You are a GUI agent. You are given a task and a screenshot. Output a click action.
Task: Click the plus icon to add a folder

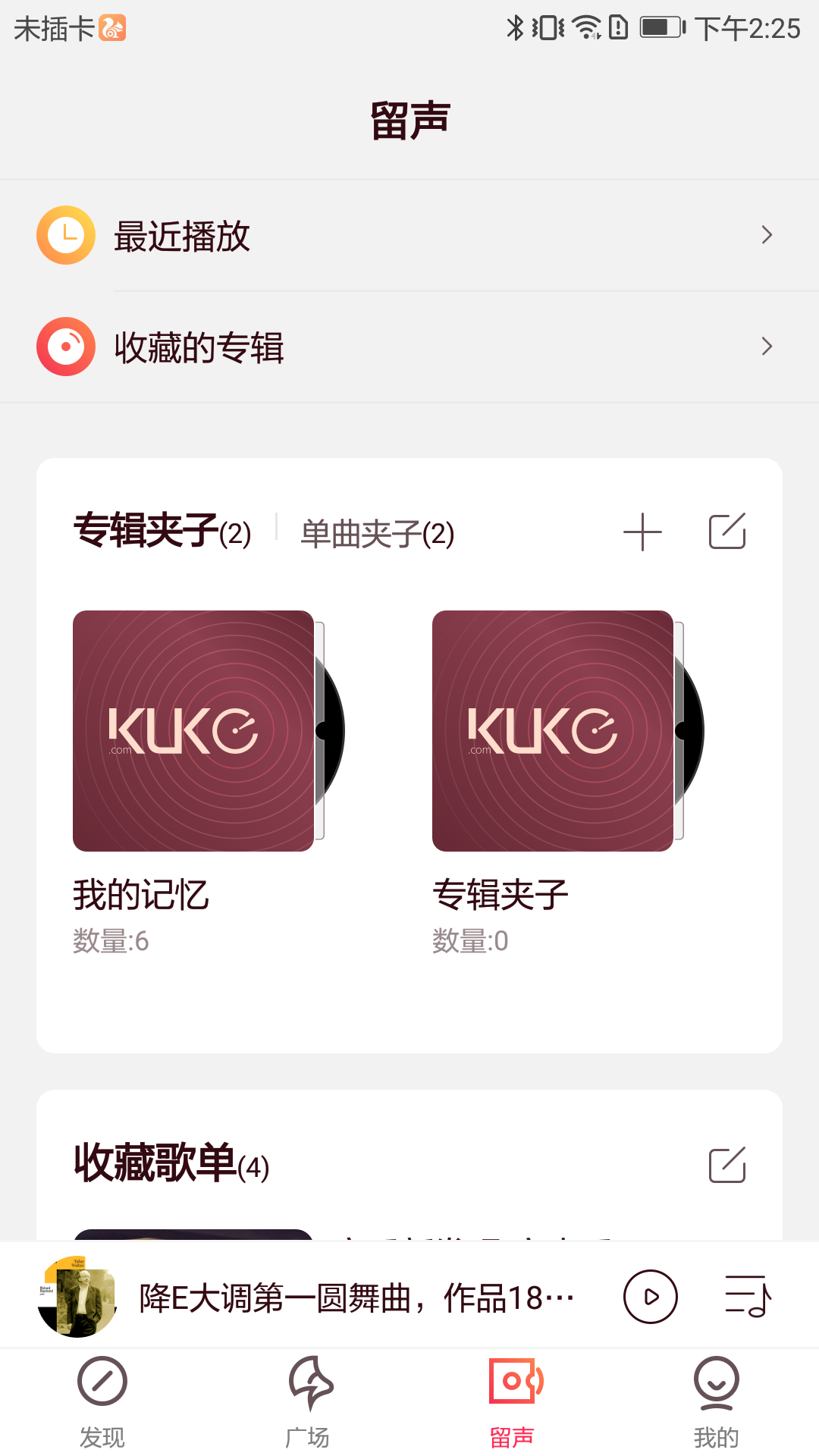pyautogui.click(x=642, y=532)
